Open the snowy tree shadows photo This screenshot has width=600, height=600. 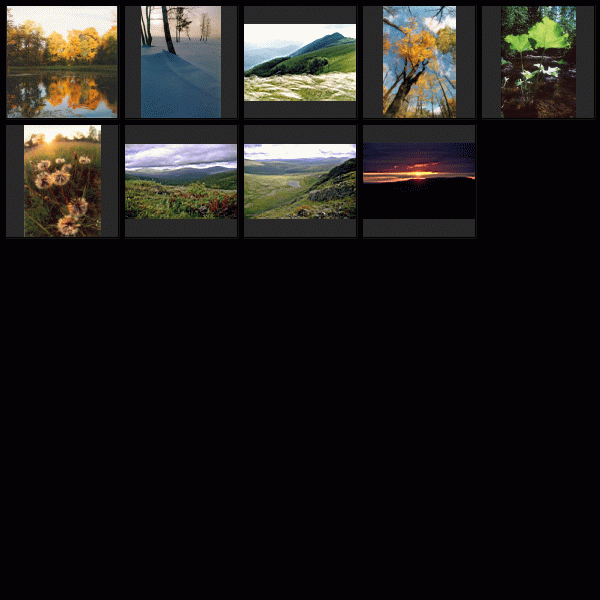point(181,62)
